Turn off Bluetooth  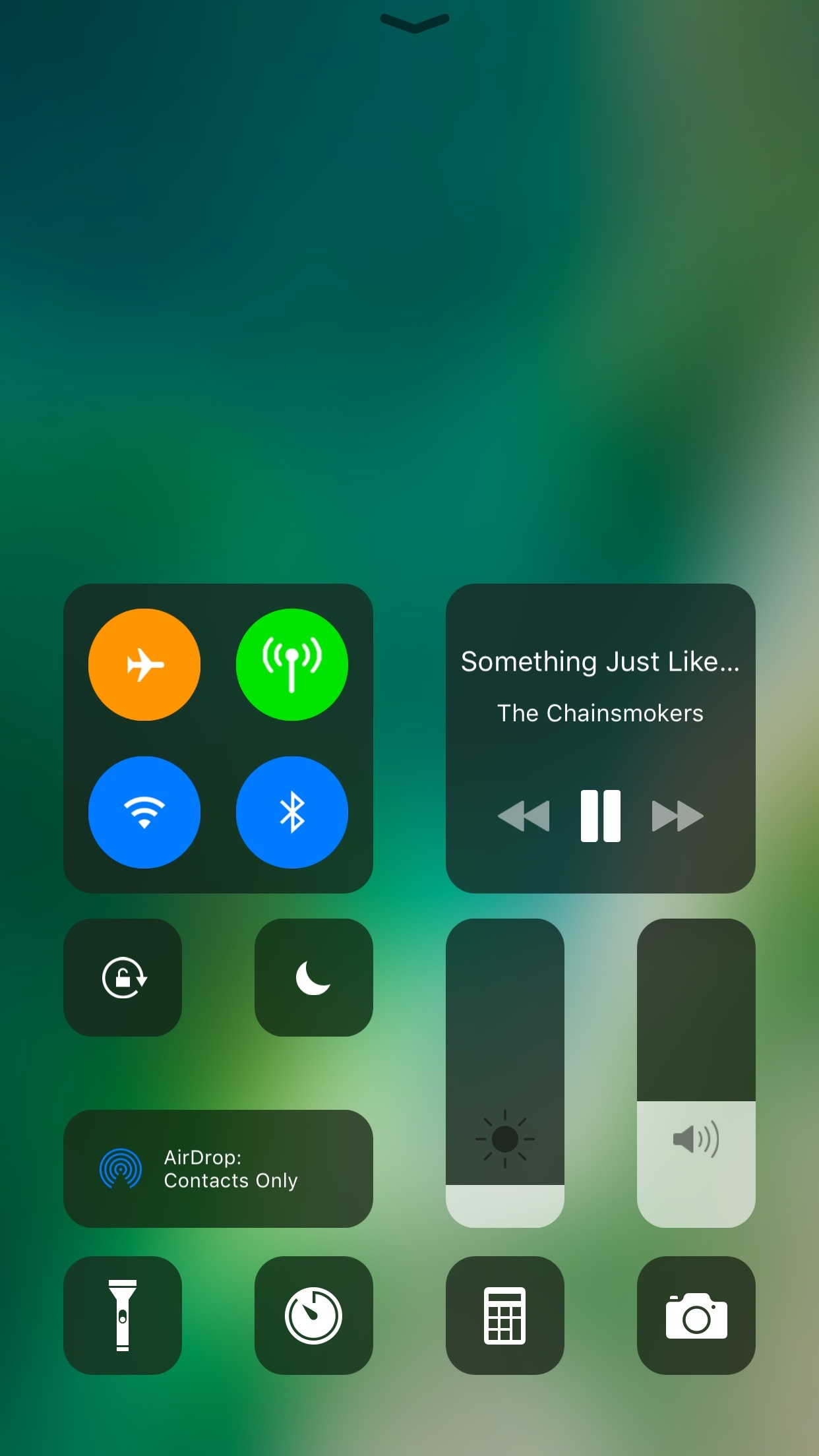291,812
